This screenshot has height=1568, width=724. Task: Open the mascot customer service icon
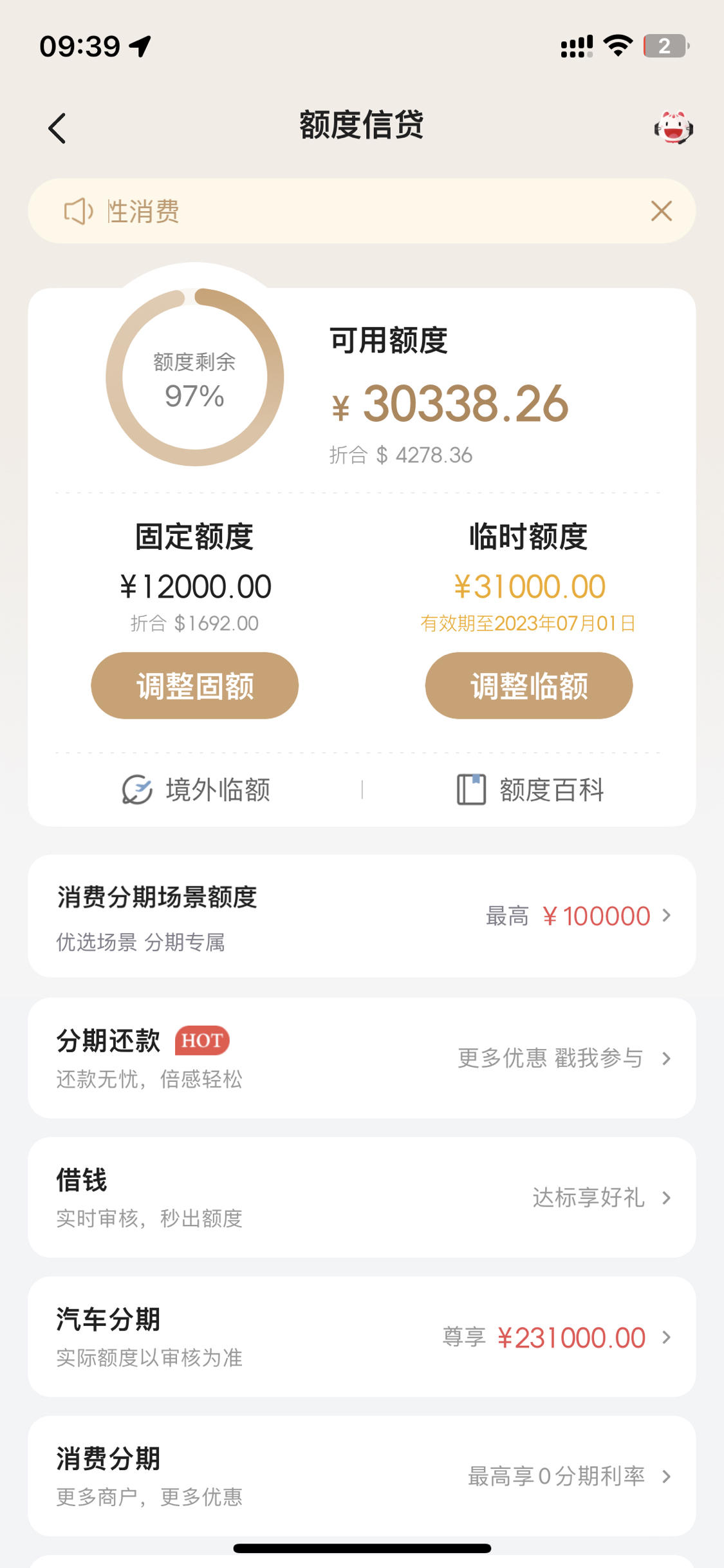[673, 128]
